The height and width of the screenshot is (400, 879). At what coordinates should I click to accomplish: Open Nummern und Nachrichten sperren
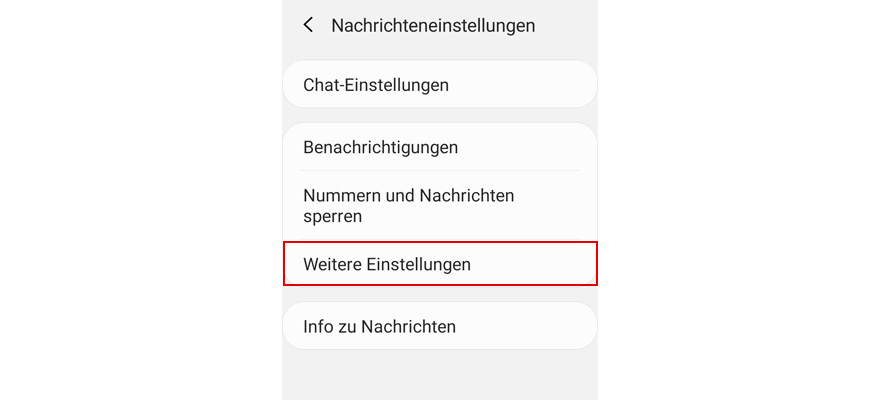[x=439, y=205]
